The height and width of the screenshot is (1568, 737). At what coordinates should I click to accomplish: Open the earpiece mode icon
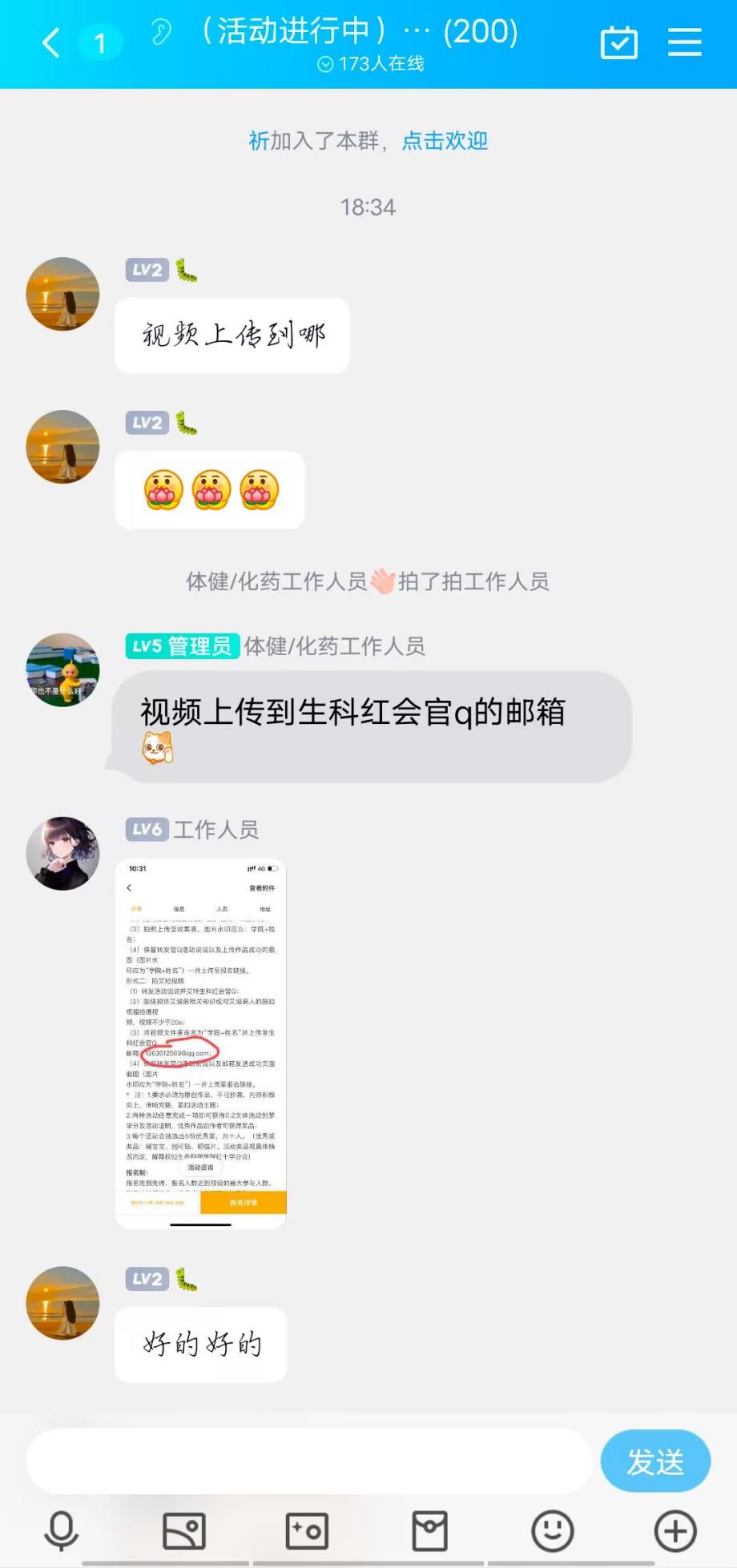point(161,32)
